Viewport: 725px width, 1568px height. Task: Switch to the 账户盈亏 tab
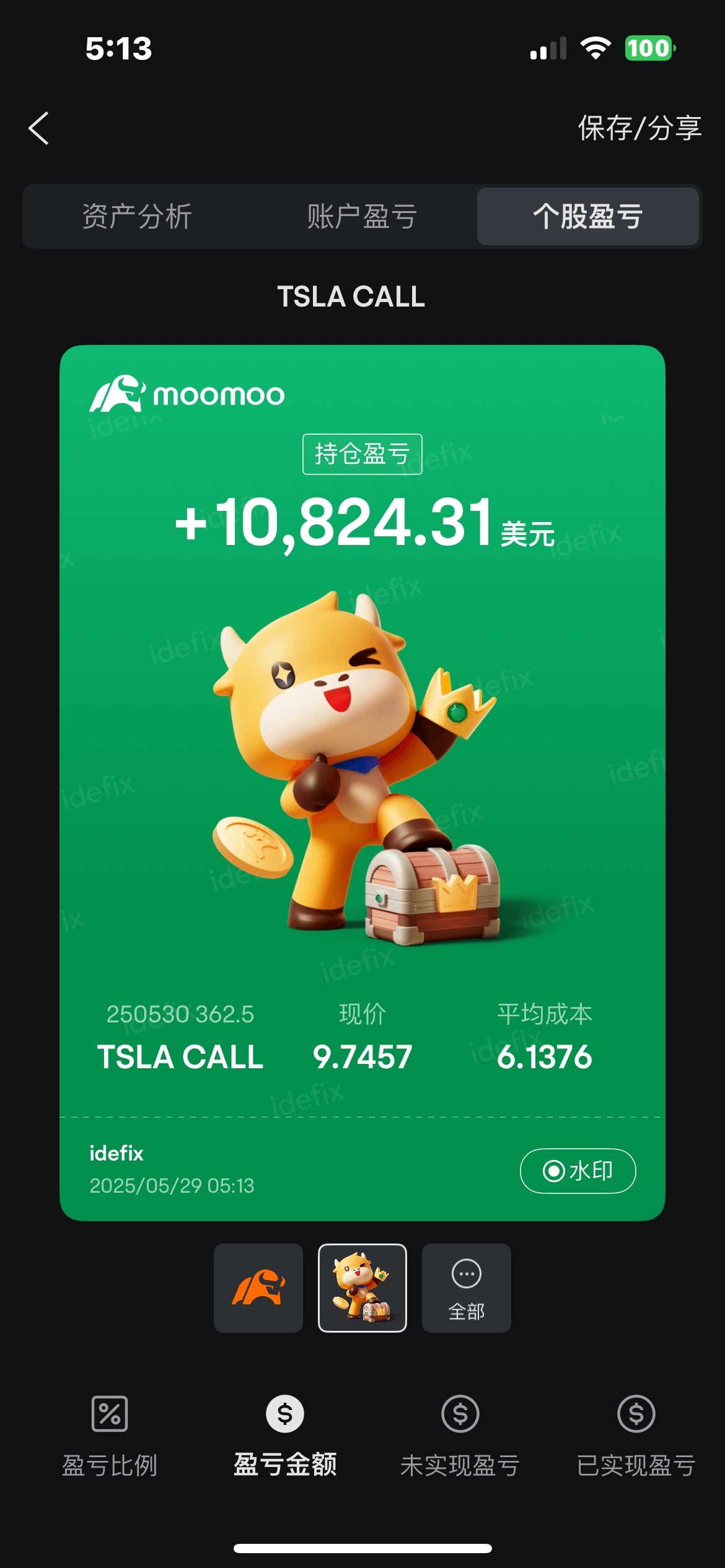(362, 216)
